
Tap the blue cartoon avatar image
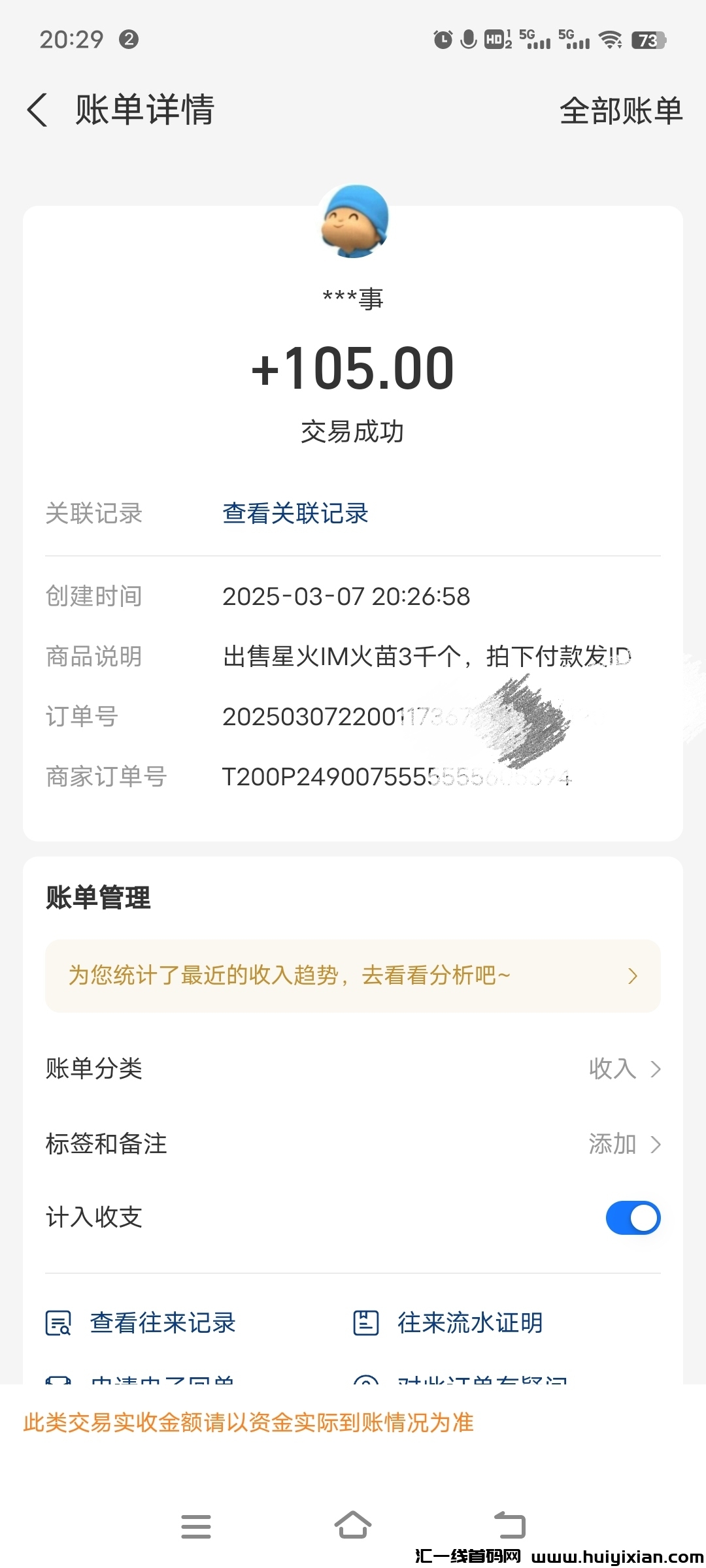(353, 222)
